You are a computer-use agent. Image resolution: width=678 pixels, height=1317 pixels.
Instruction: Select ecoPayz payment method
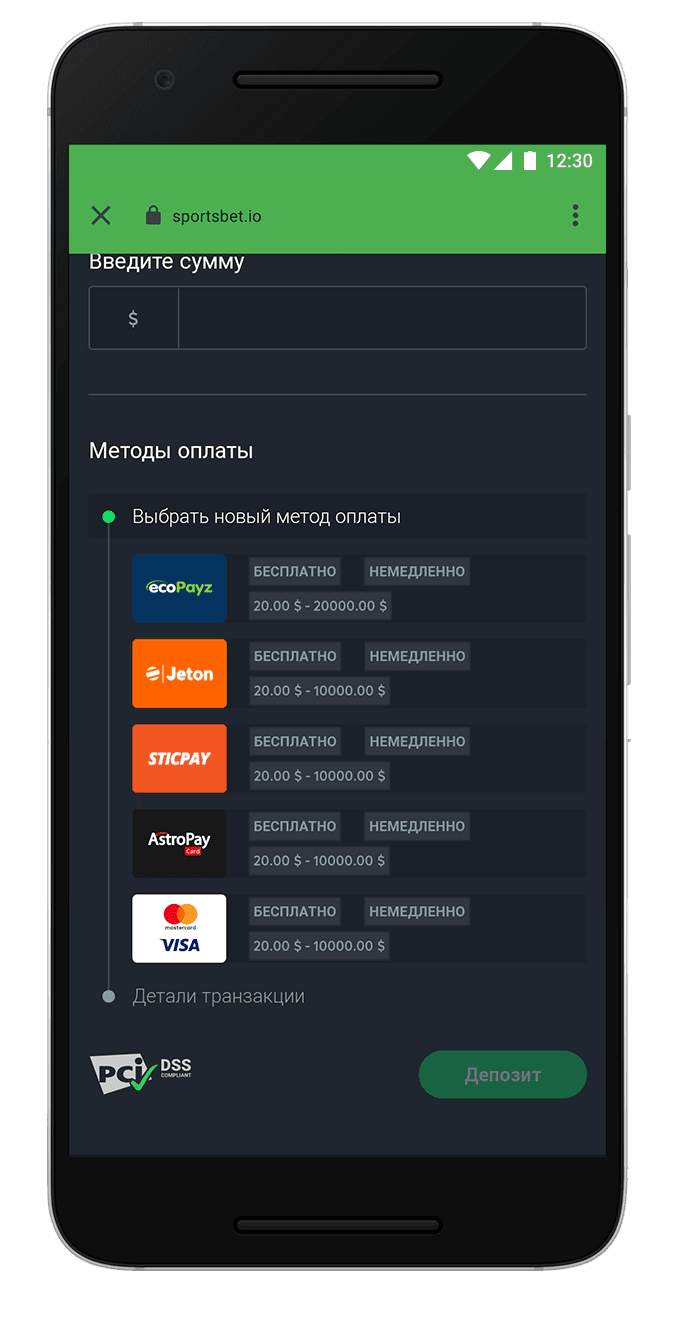click(180, 588)
